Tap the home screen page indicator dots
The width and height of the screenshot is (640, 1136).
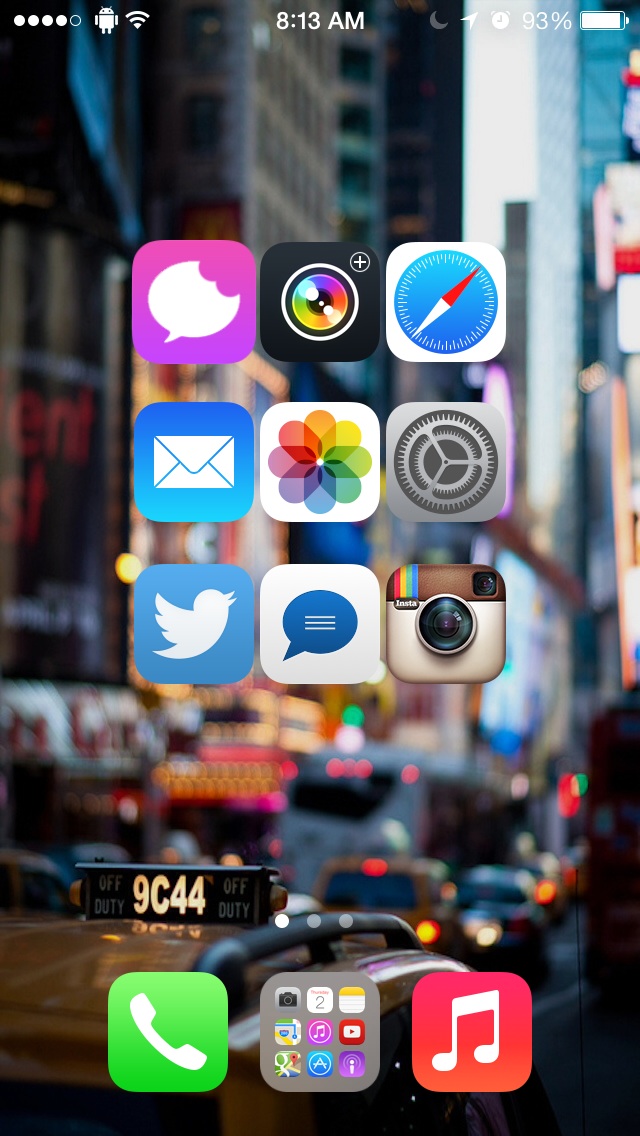pyautogui.click(x=314, y=921)
